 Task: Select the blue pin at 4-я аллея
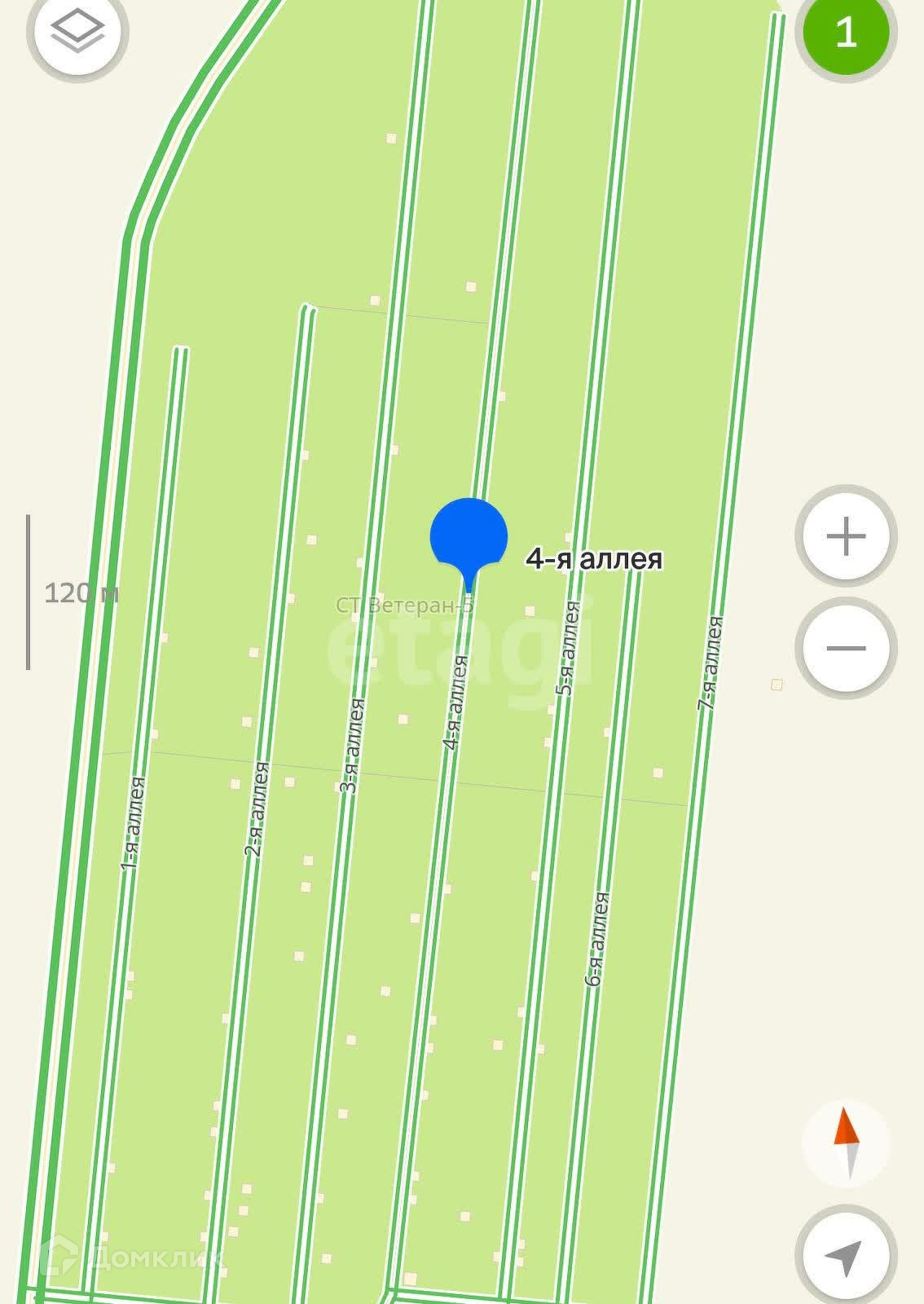469,537
